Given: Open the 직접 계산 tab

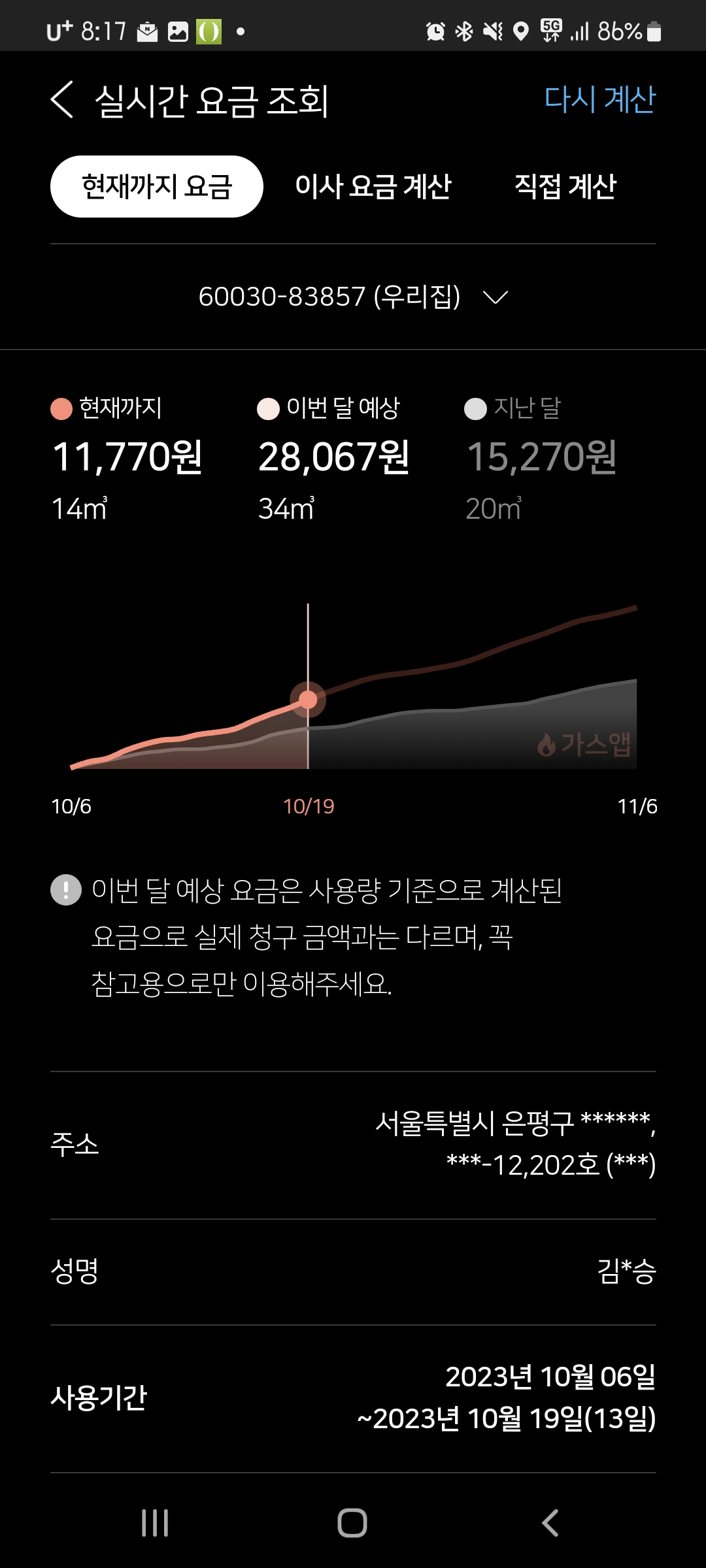Looking at the screenshot, I should point(565,187).
